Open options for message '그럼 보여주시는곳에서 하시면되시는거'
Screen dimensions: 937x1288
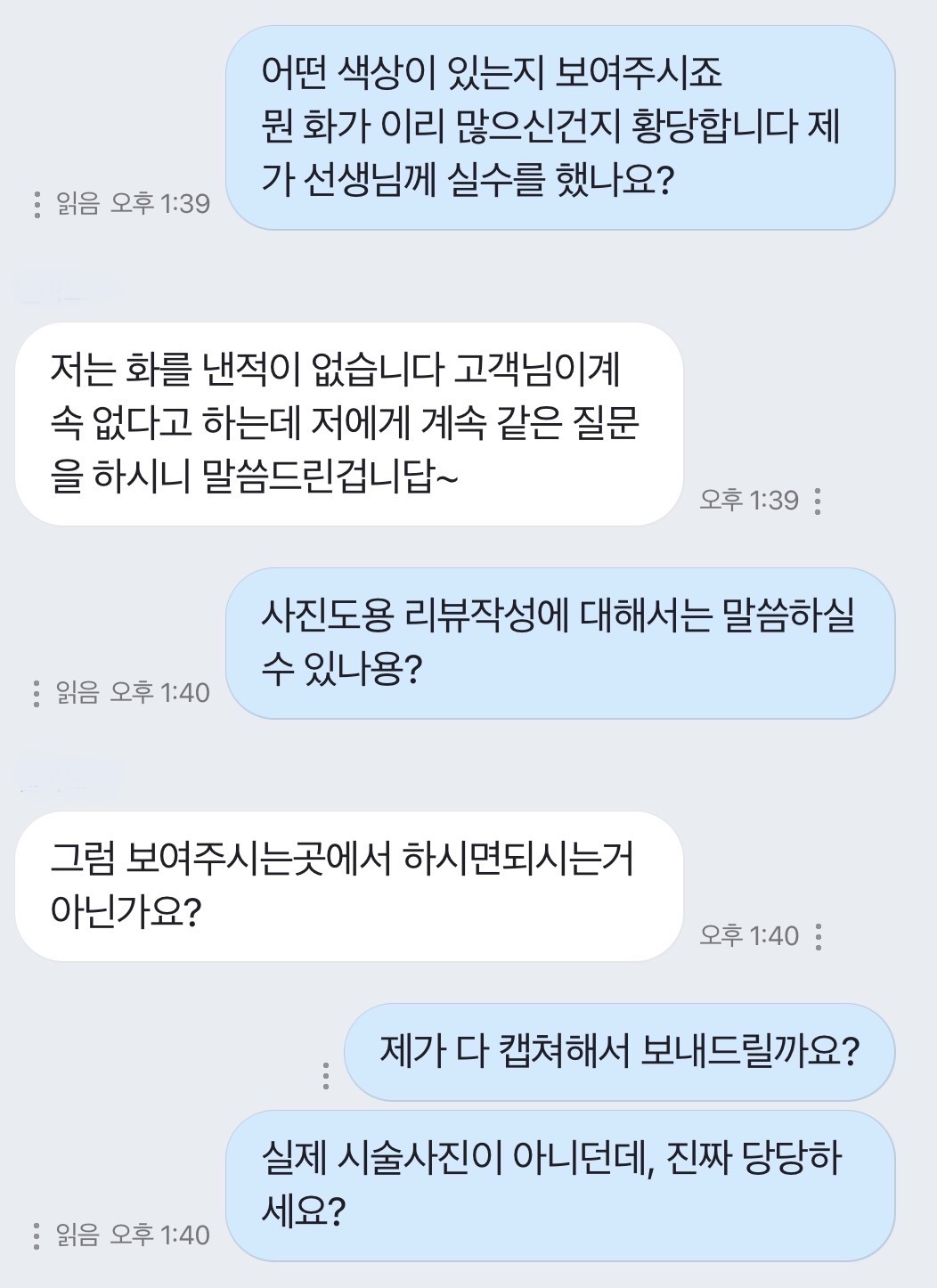click(x=818, y=936)
